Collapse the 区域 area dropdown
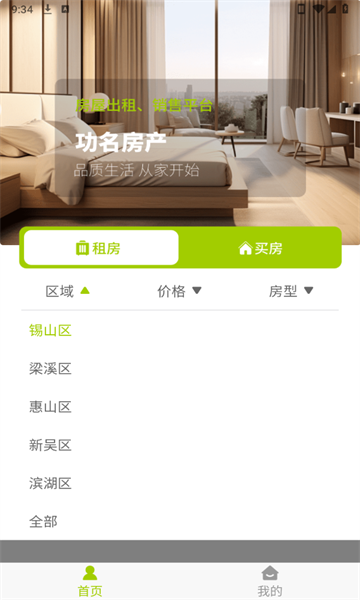The height and width of the screenshot is (600, 360). pyautogui.click(x=68, y=291)
